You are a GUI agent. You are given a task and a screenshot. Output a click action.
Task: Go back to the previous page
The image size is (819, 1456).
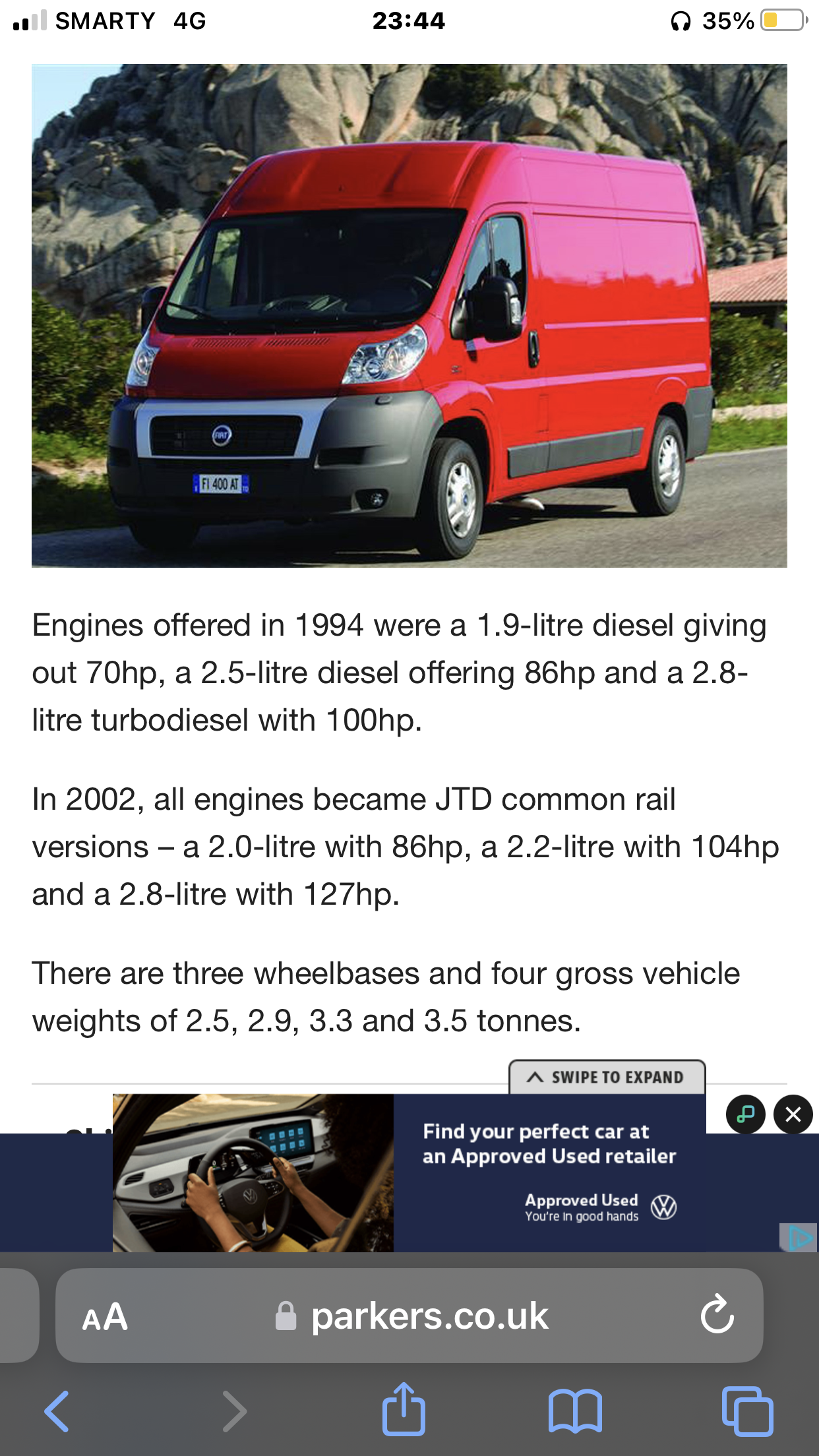[x=57, y=1411]
